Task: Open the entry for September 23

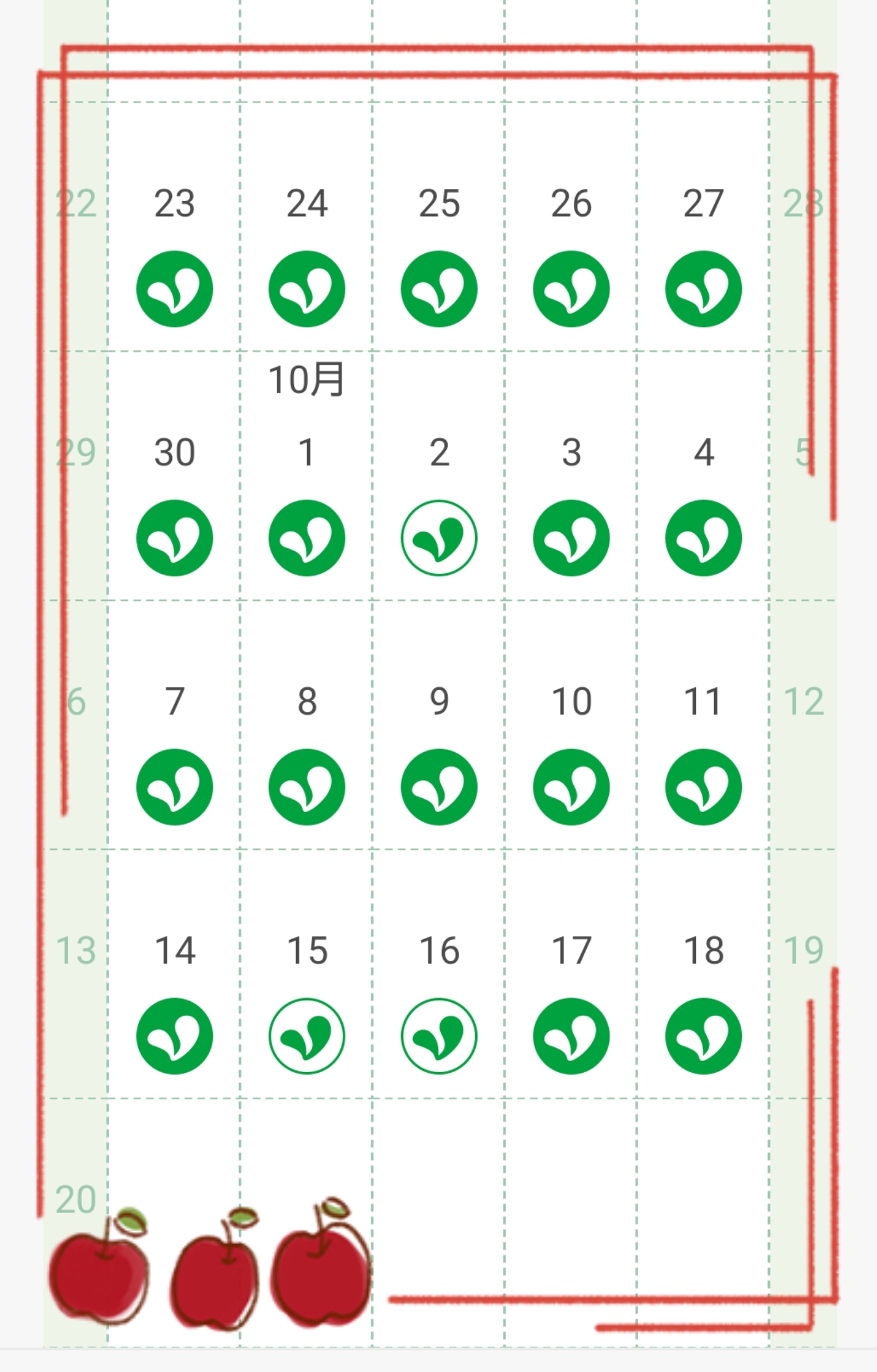Action: click(x=174, y=288)
